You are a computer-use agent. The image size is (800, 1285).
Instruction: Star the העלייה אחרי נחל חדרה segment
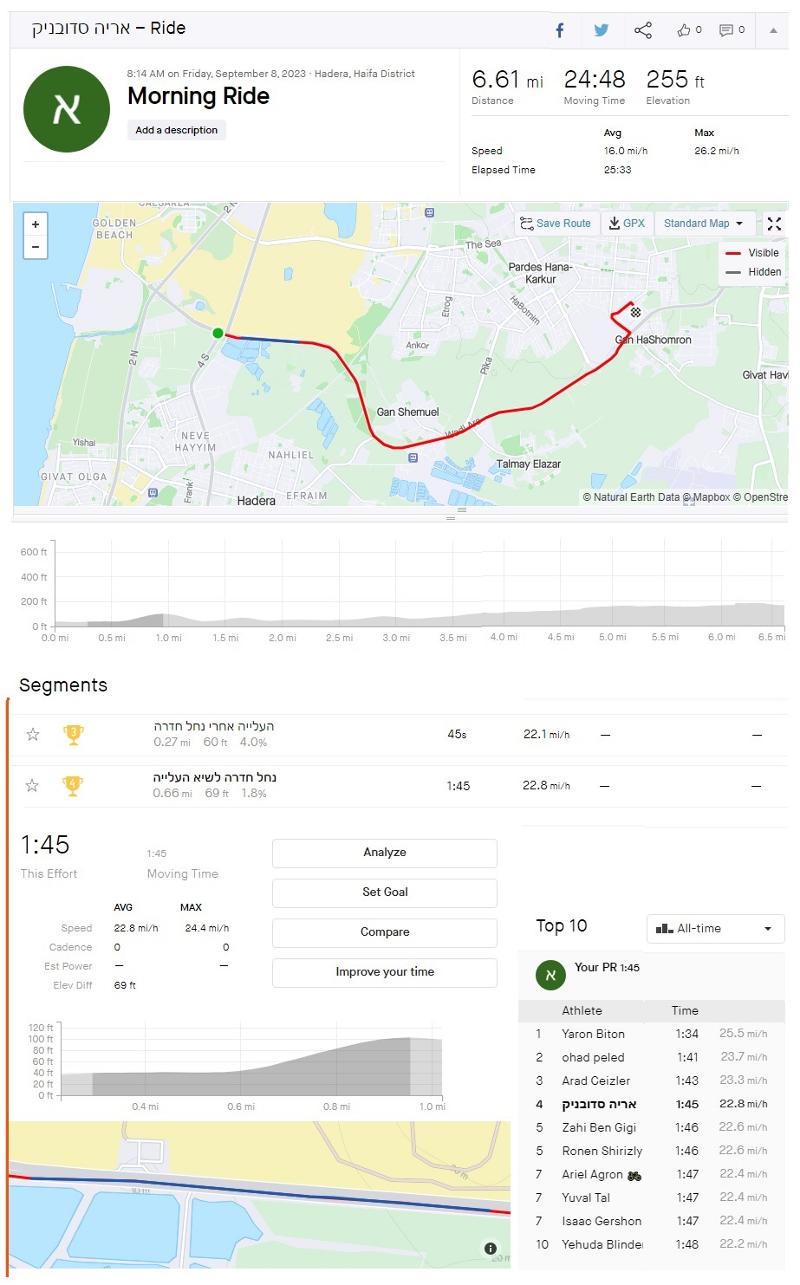(32, 734)
